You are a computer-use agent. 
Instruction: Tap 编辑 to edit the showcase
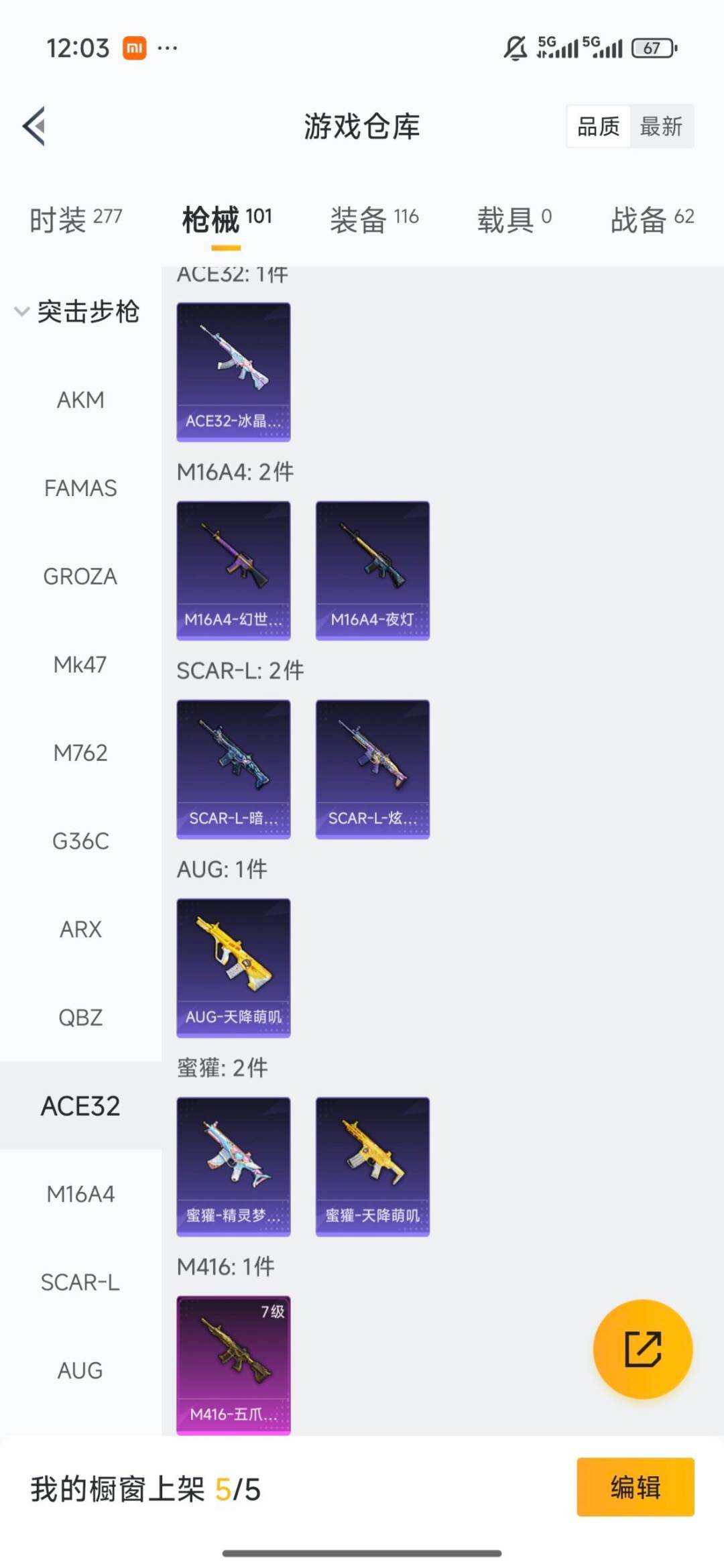point(635,1486)
